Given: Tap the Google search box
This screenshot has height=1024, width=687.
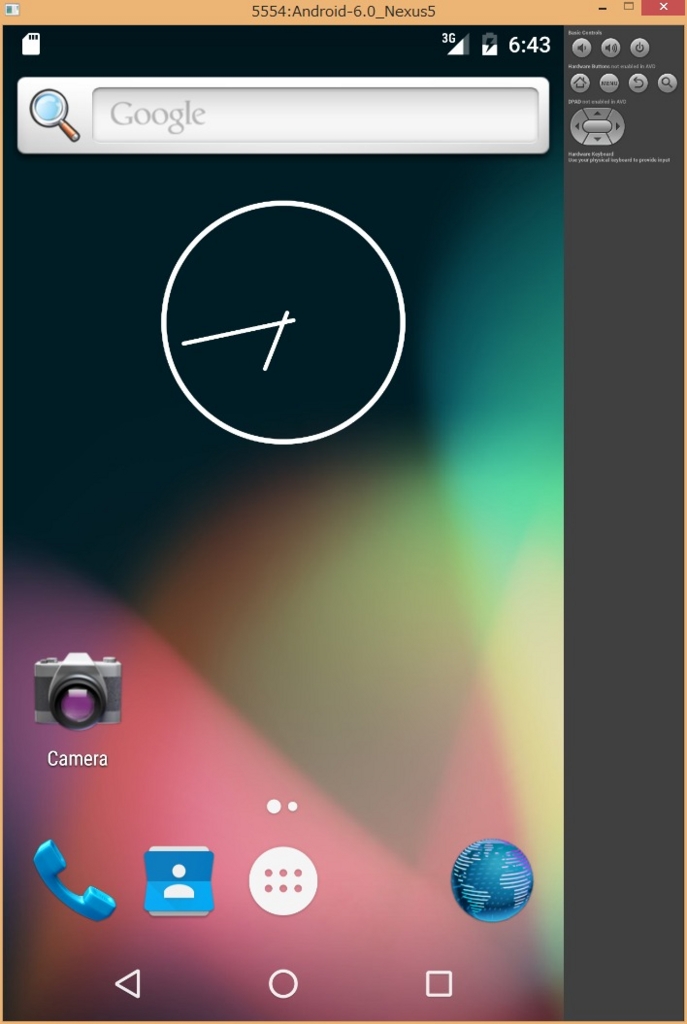Looking at the screenshot, I should click(315, 115).
